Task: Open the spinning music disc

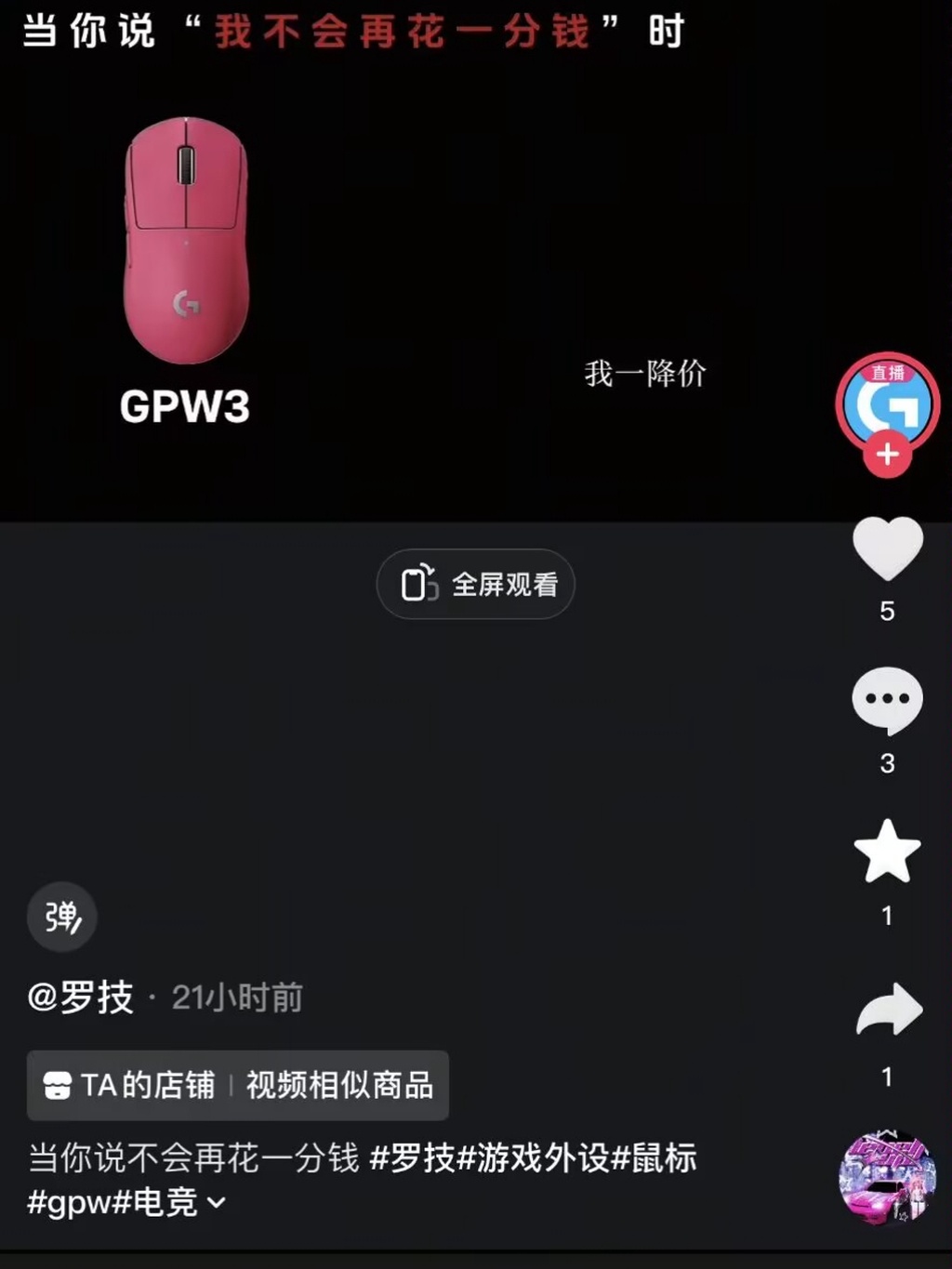Action: [x=887, y=1178]
